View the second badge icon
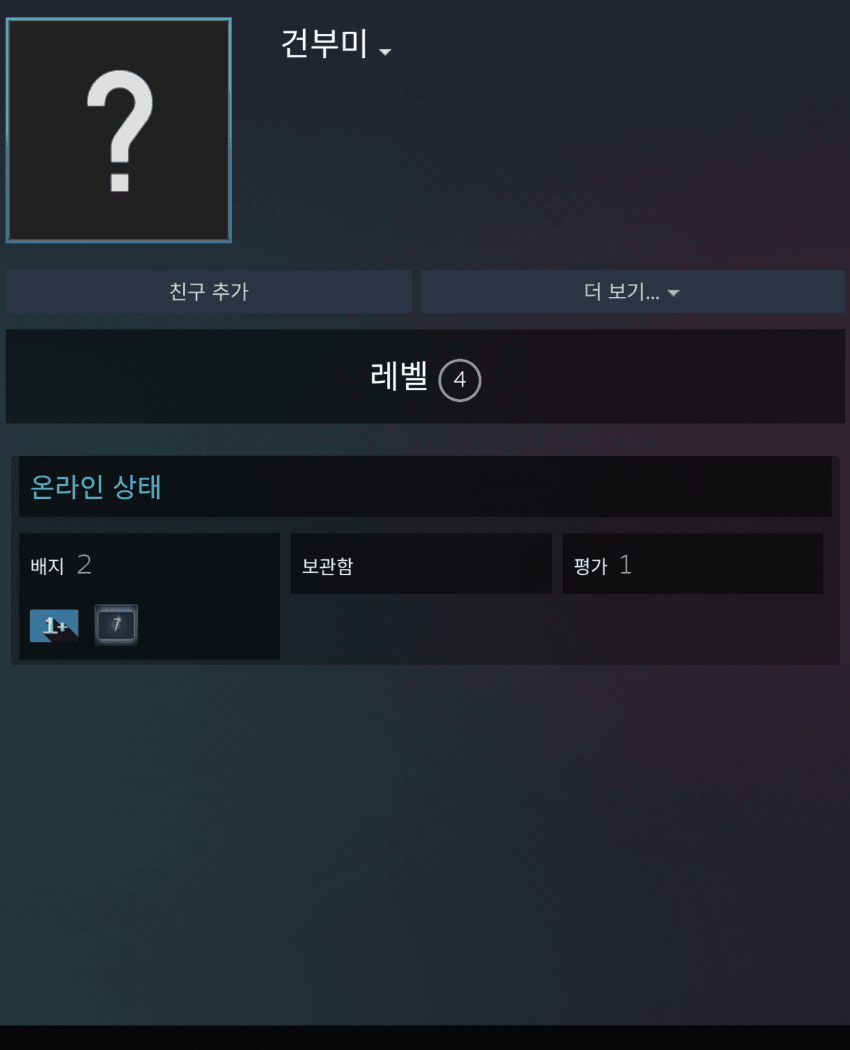Screen dimensions: 850x1050 (x=116, y=625)
